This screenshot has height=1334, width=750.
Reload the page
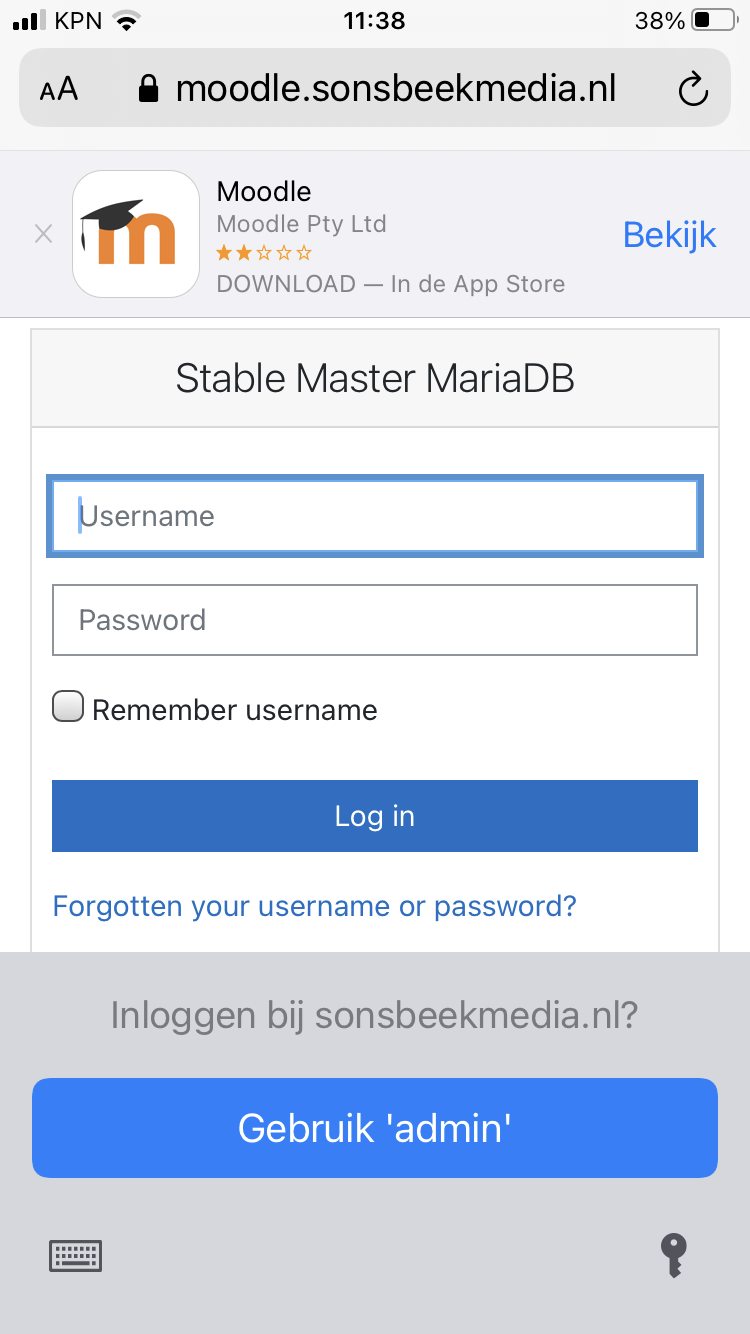pos(692,89)
